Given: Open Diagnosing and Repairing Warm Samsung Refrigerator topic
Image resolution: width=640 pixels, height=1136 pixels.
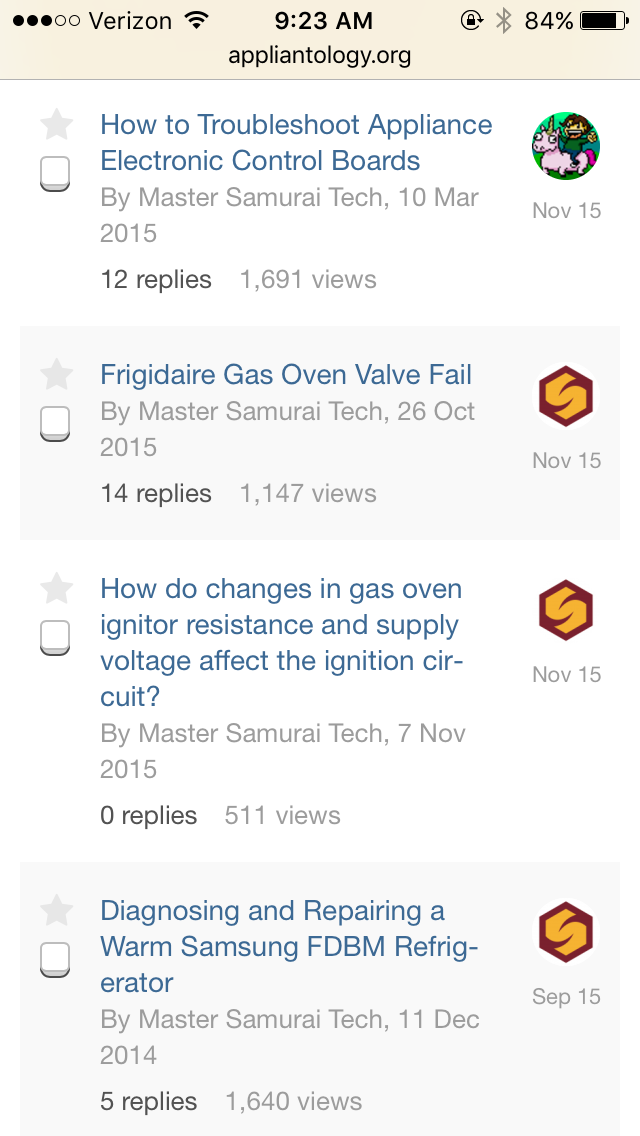Looking at the screenshot, I should coord(288,946).
